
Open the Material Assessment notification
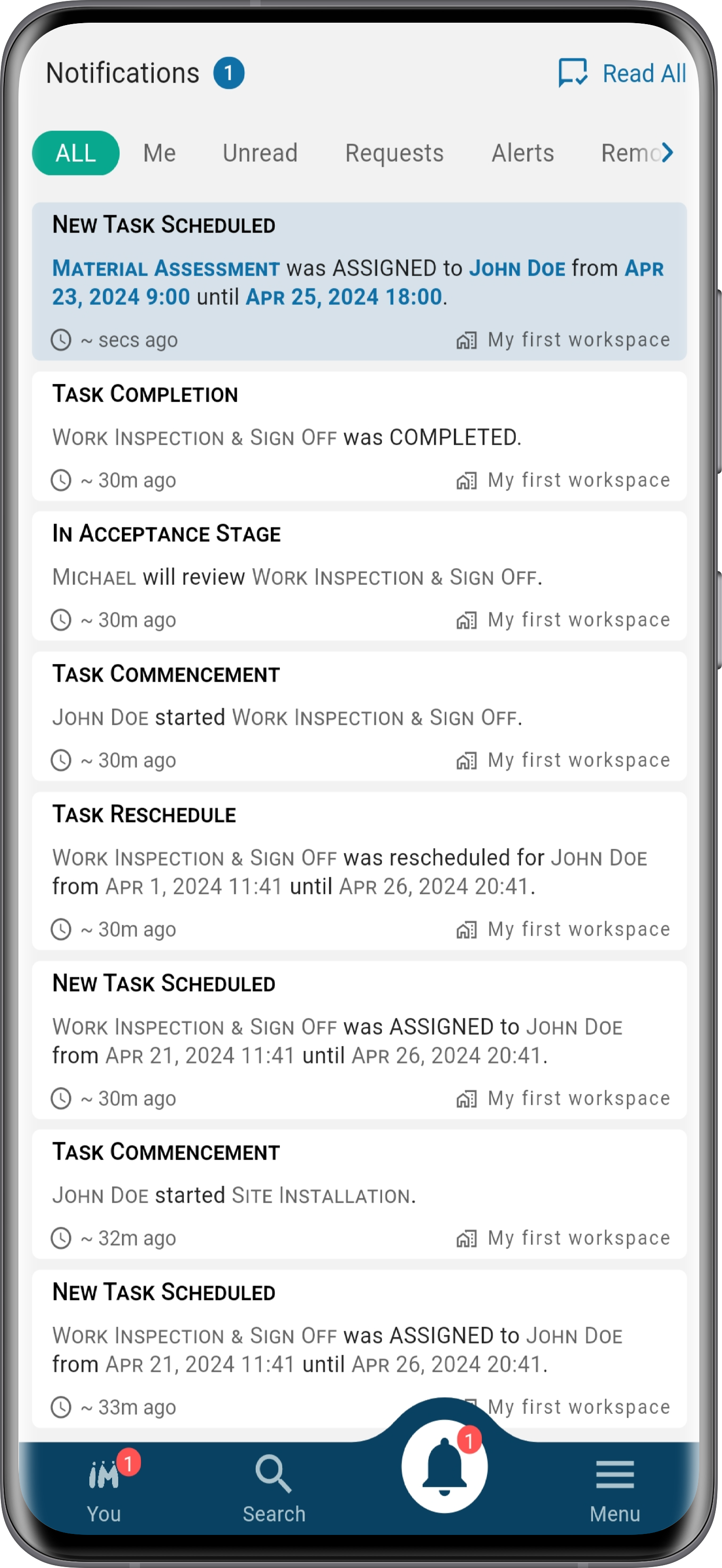tap(359, 281)
